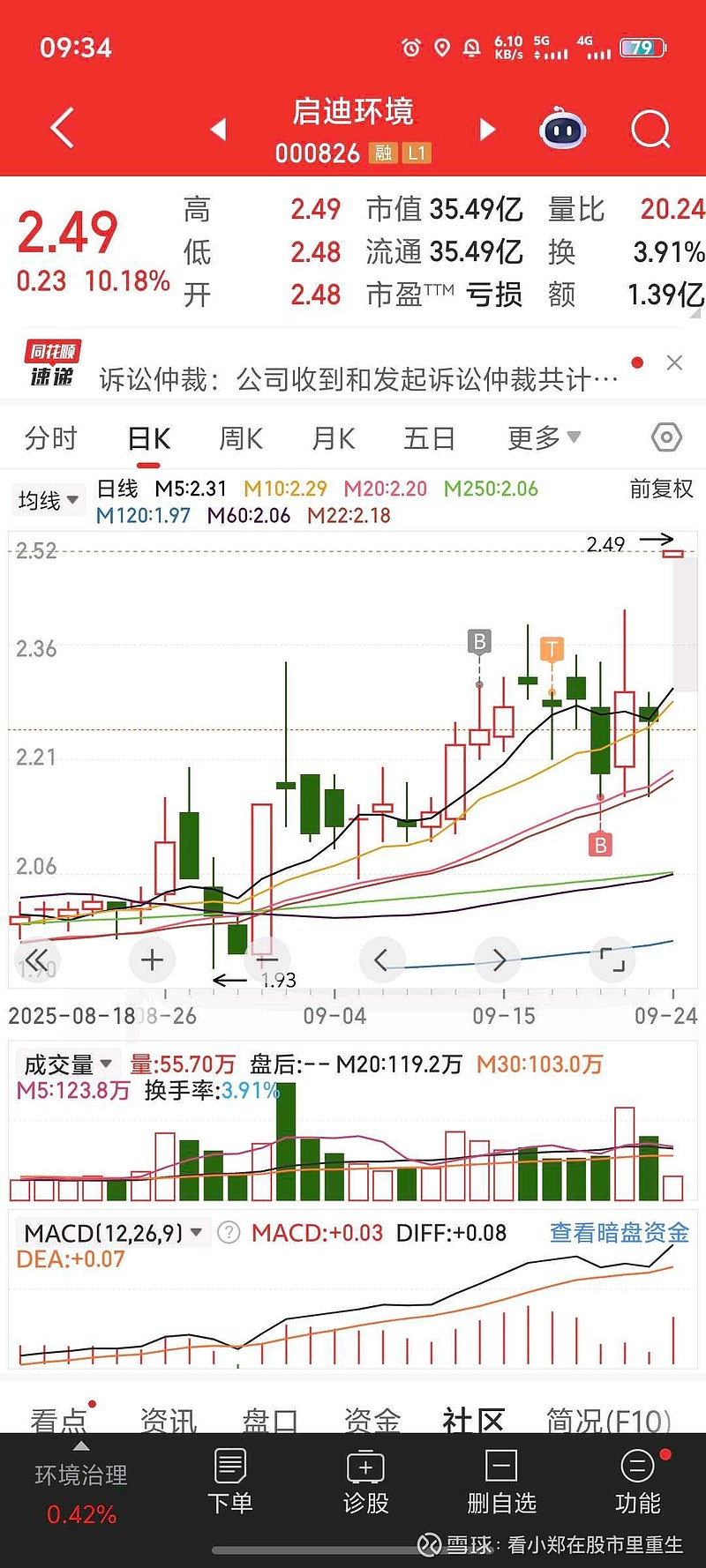Go back using the header arrow
Screen dimensions: 706x1568
(x=62, y=129)
